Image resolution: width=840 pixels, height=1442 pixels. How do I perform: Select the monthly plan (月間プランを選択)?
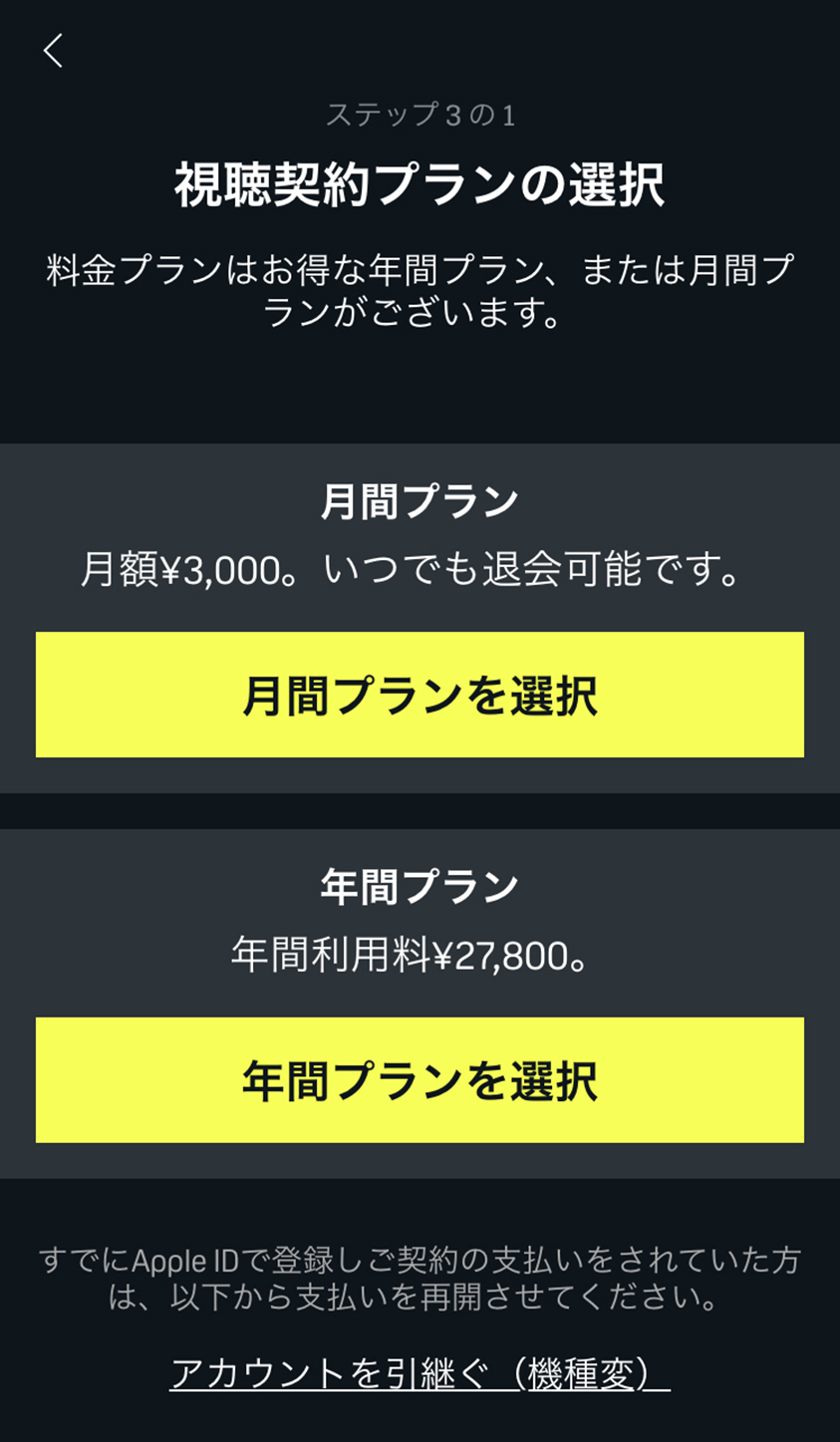(x=420, y=695)
